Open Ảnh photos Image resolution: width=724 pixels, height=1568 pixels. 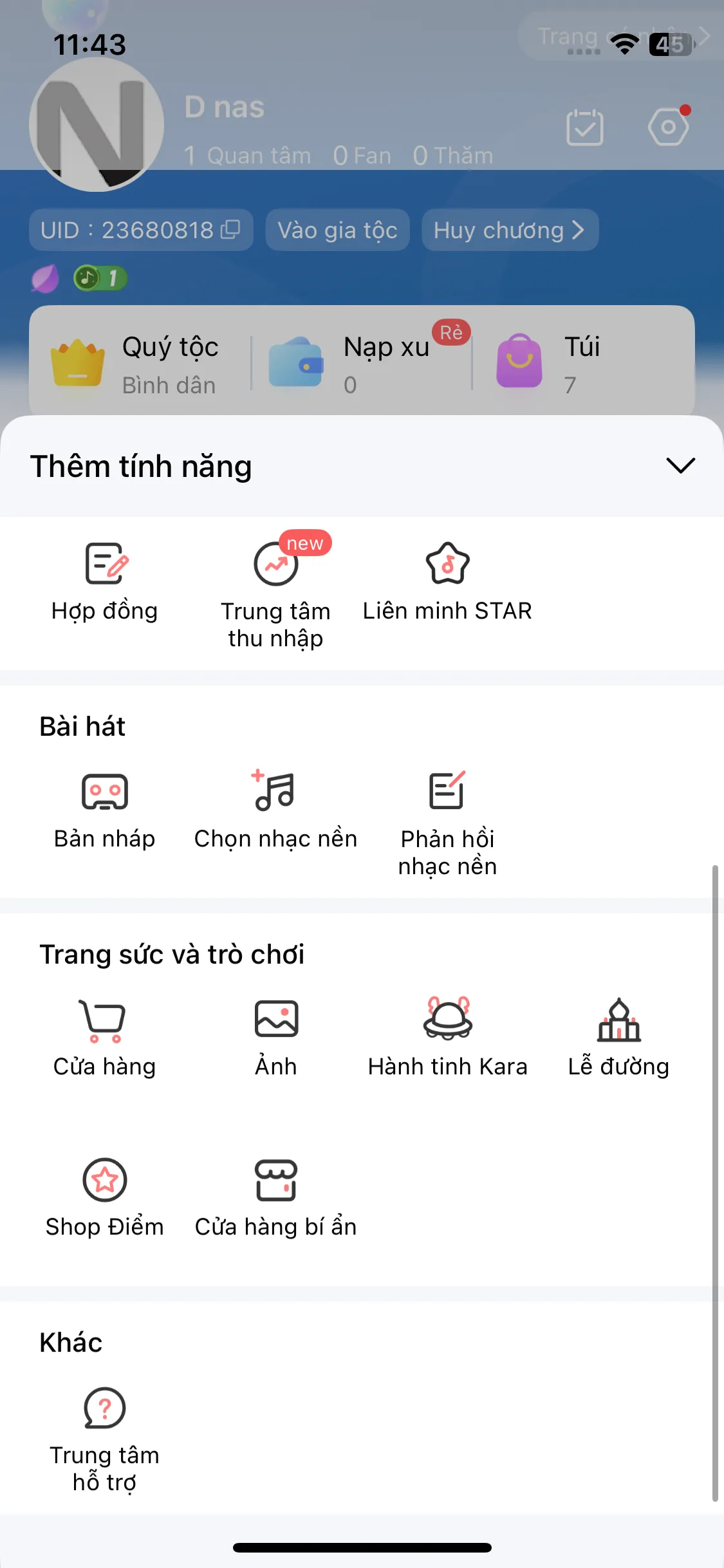click(x=276, y=1038)
